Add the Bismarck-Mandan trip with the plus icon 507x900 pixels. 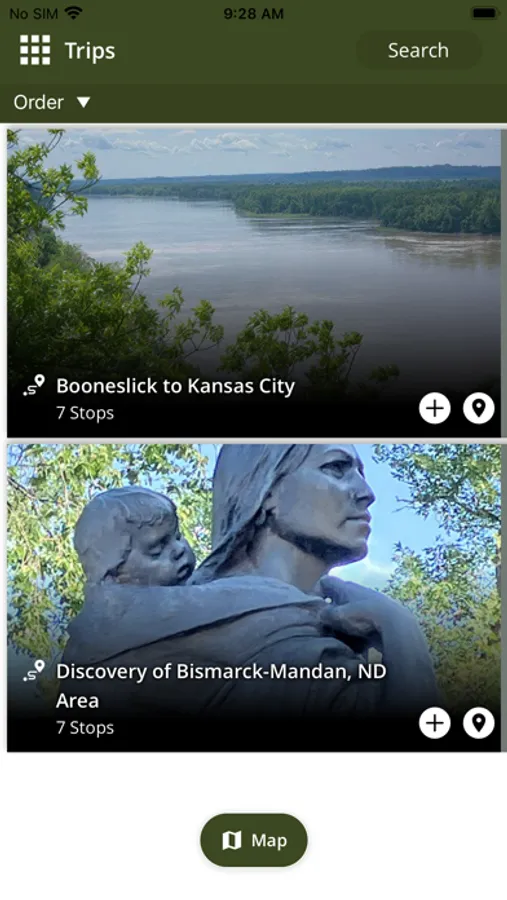pos(435,723)
